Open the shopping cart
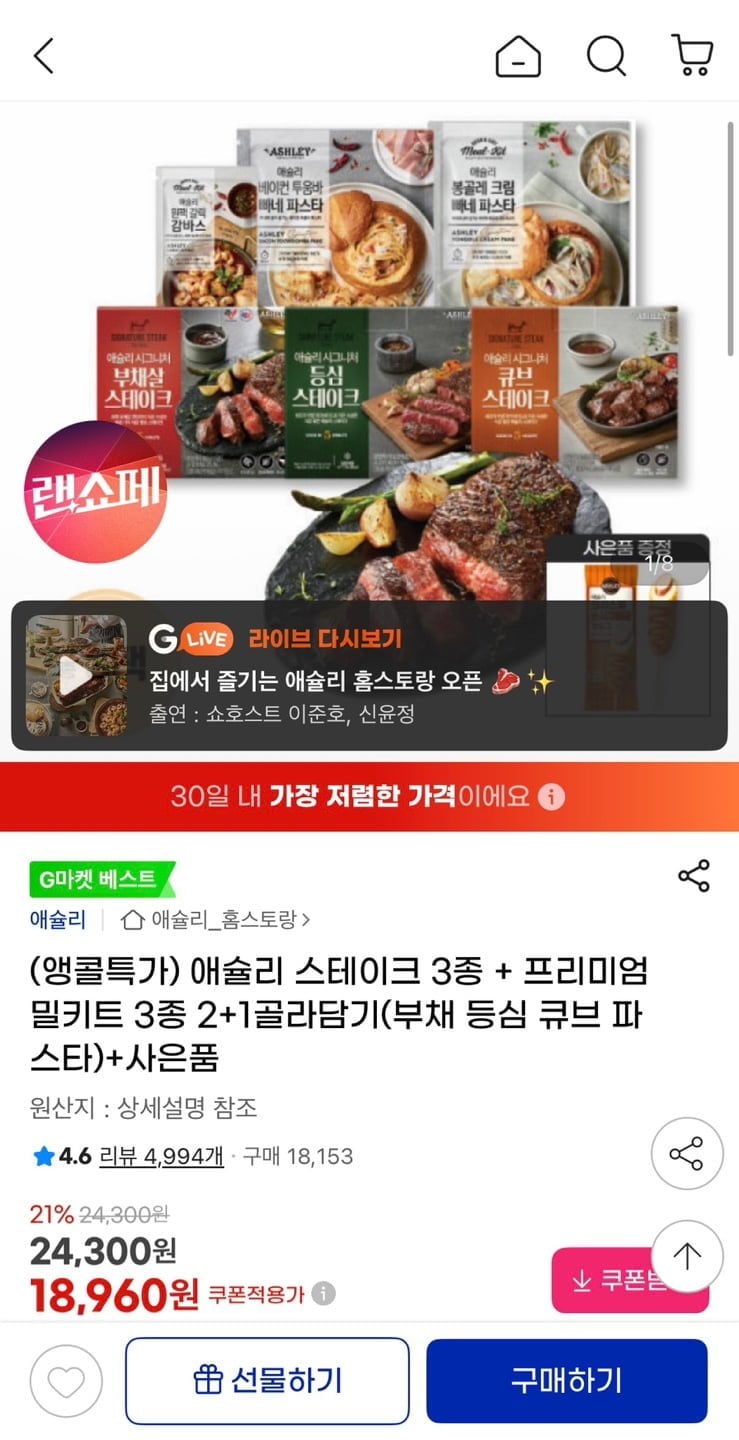This screenshot has height=1440, width=739. coord(692,56)
